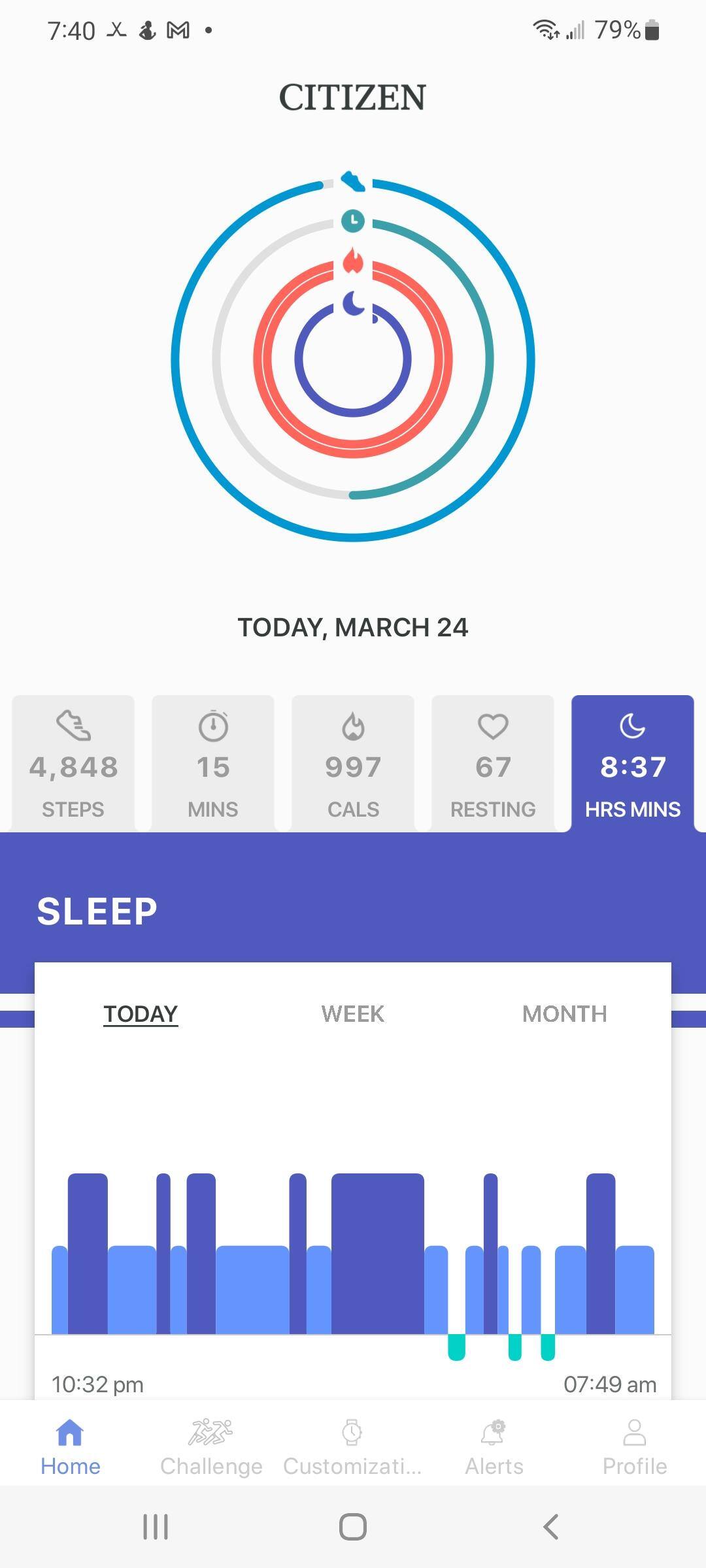The image size is (706, 1568).
Task: View the Resting heart rate tile
Action: (493, 764)
